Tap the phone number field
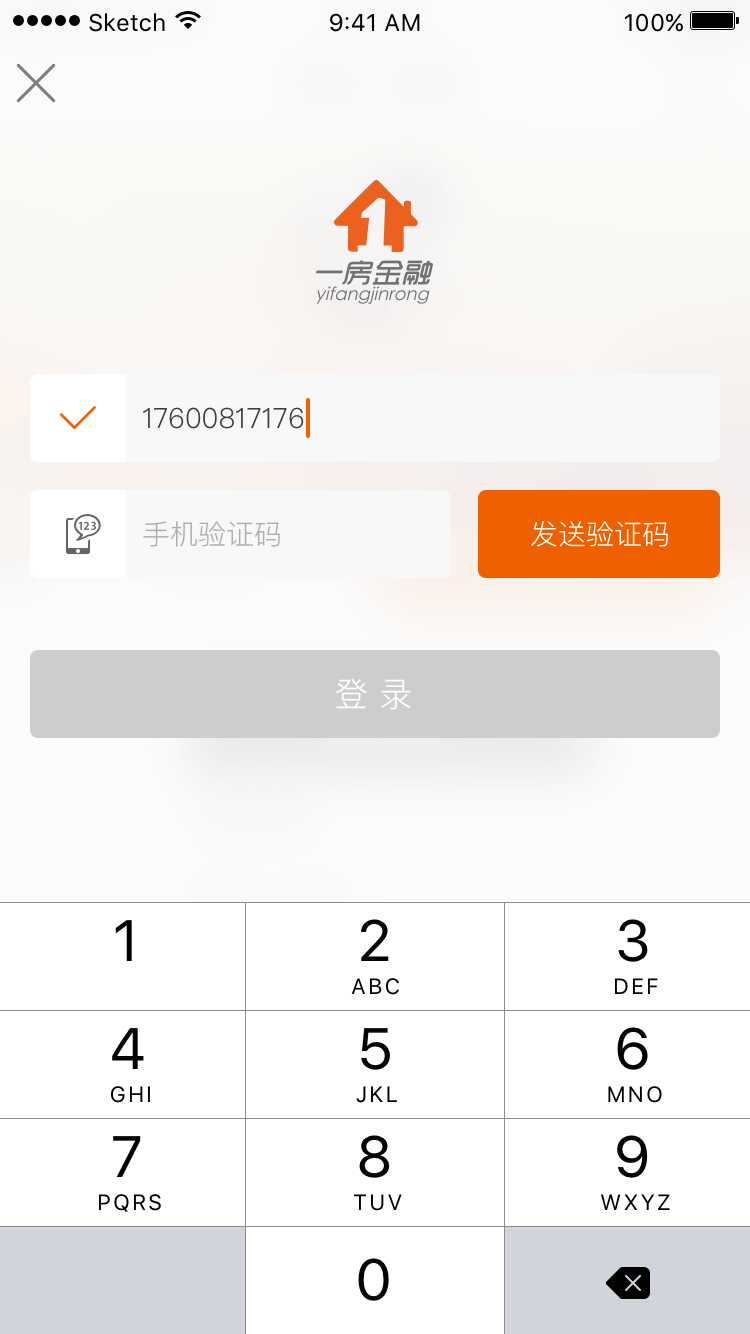 pos(420,418)
